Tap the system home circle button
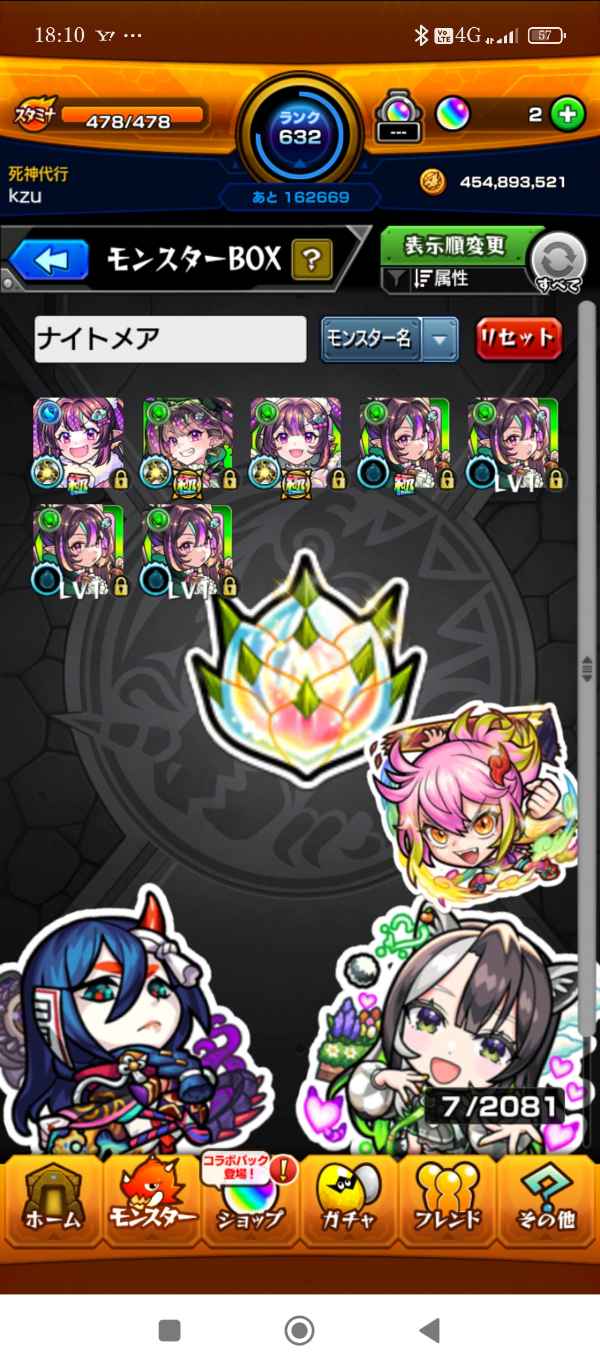The height and width of the screenshot is (1366, 600). coord(299,1329)
